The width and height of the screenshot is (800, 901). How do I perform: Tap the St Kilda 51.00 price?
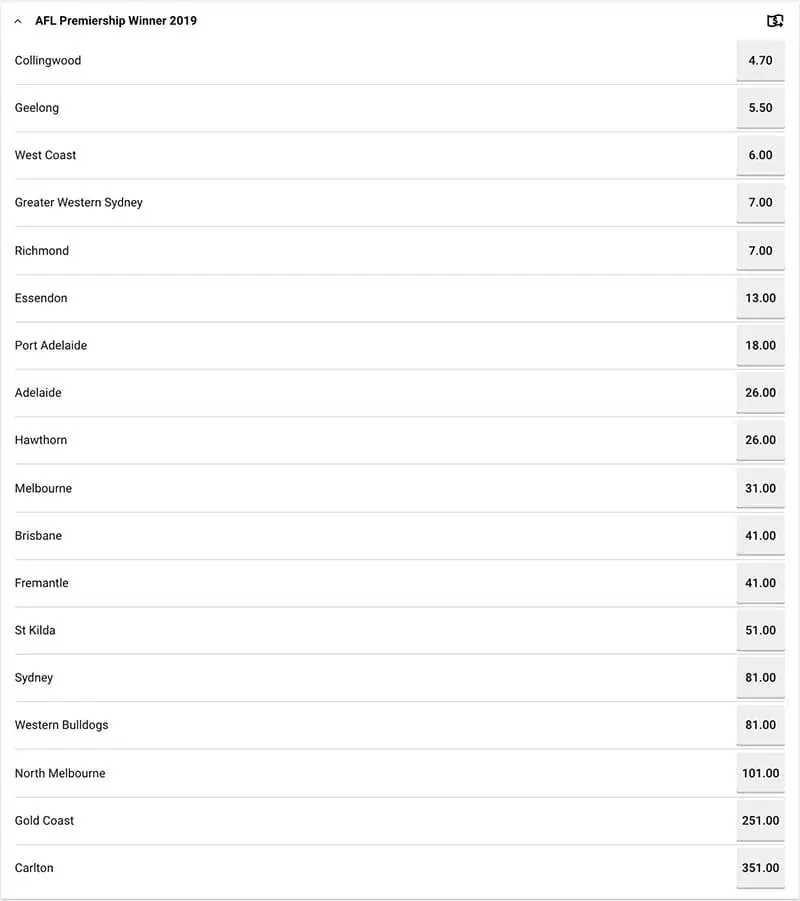tap(760, 630)
